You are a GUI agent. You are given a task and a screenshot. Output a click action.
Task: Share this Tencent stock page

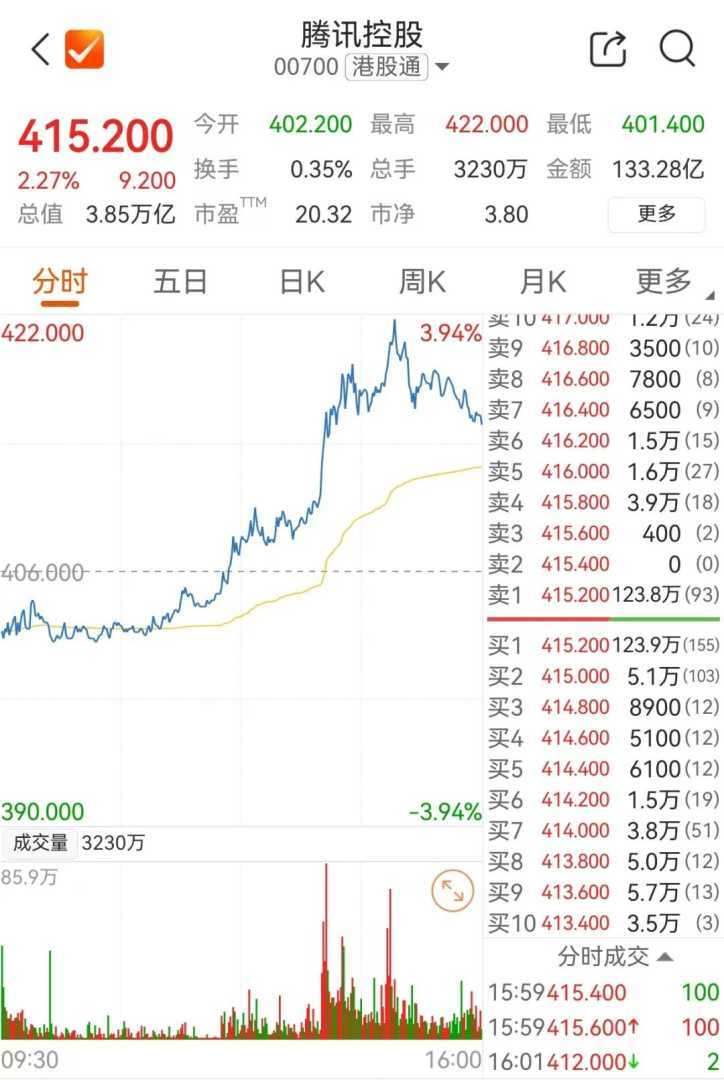[x=607, y=49]
